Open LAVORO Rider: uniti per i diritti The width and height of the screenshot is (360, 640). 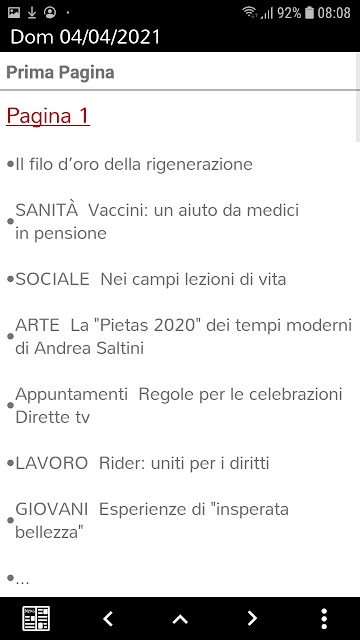pyautogui.click(x=142, y=464)
